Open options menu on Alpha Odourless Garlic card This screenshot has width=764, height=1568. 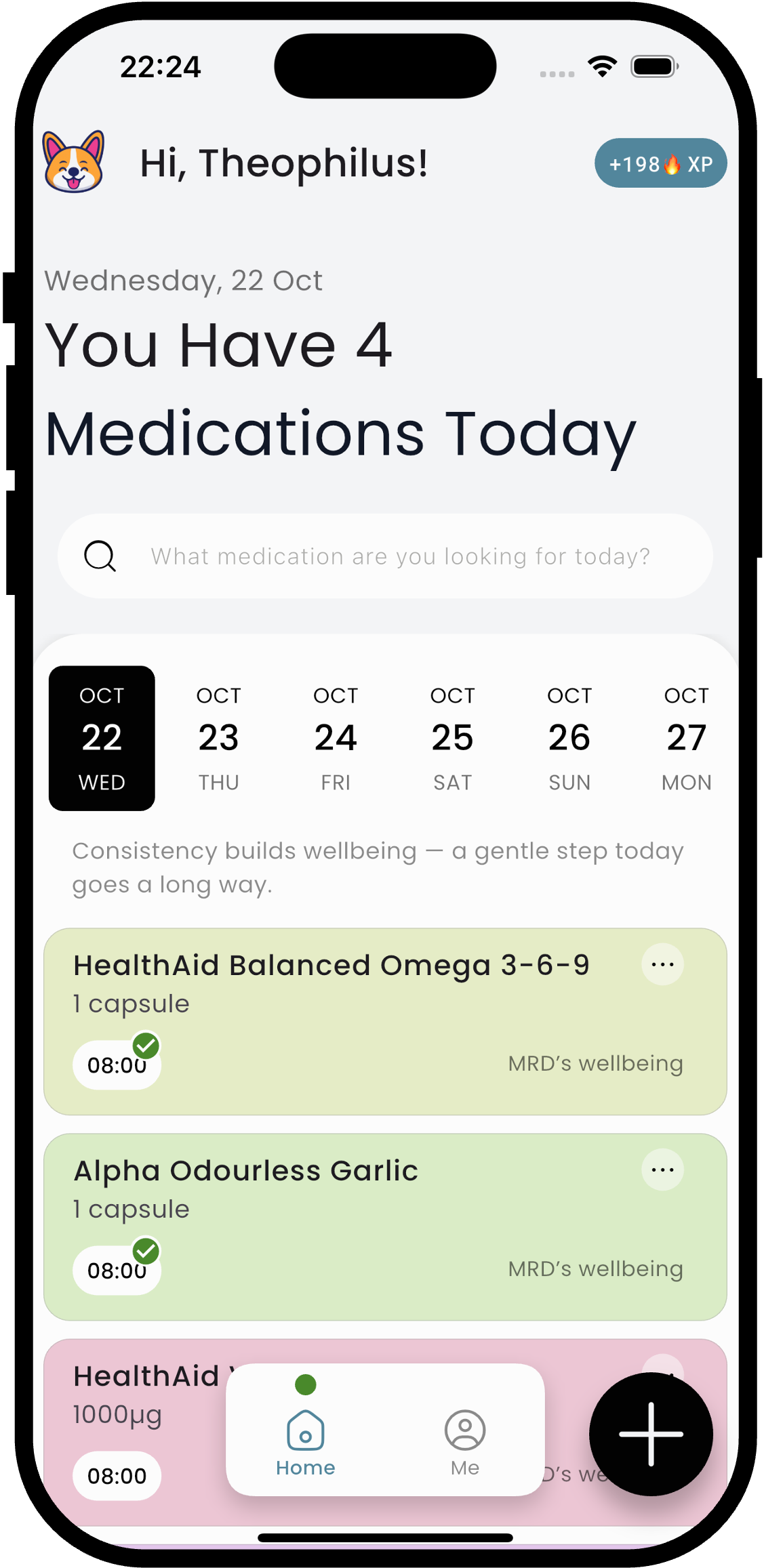click(x=662, y=1170)
